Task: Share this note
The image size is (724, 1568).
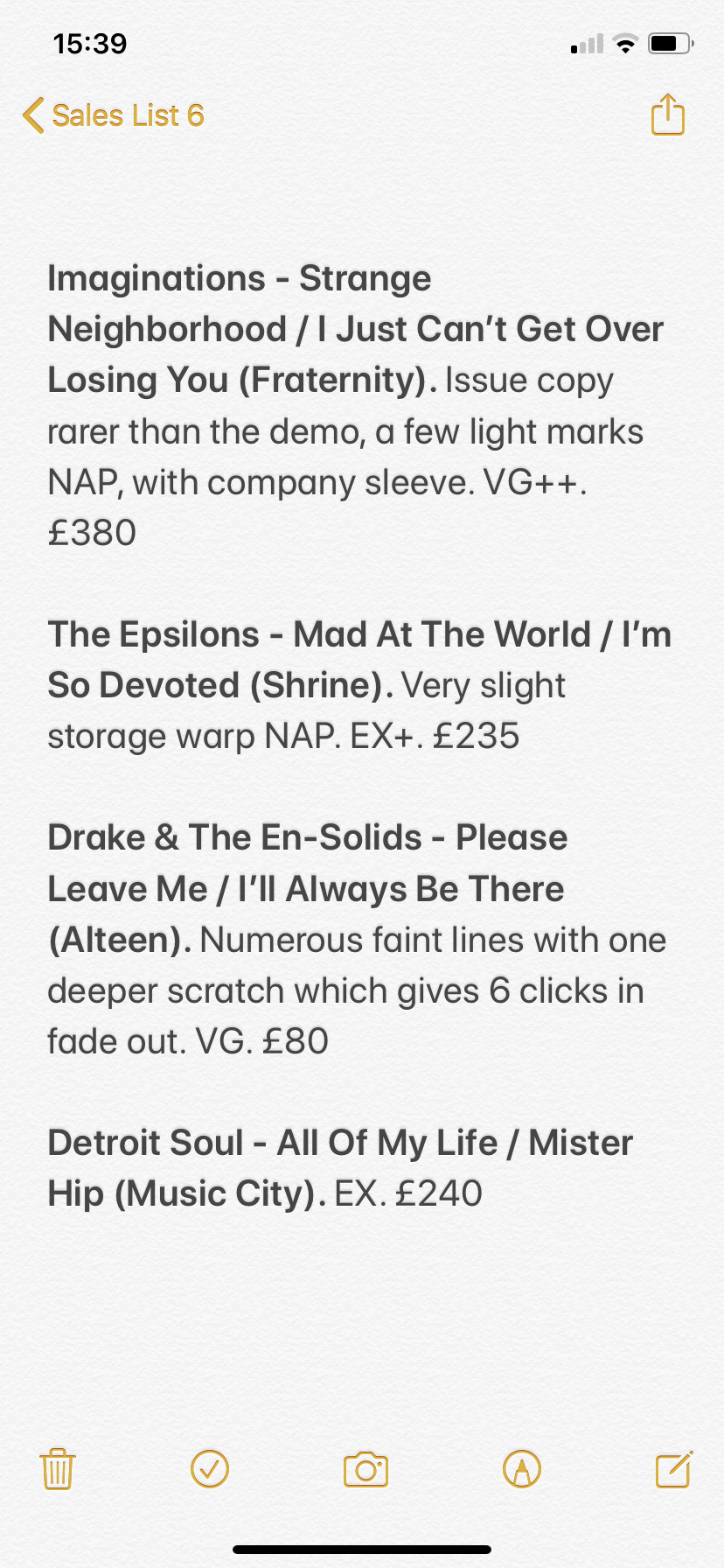Action: [x=668, y=115]
